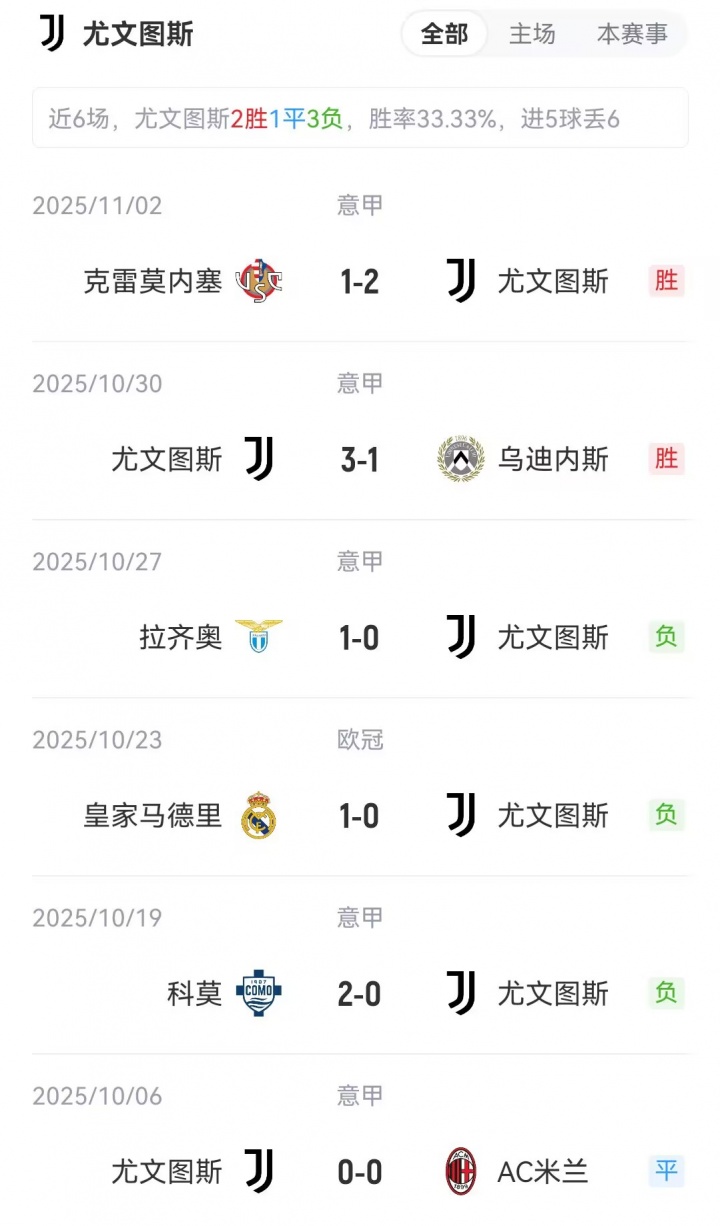The height and width of the screenshot is (1226, 720).
Task: View the 拉齐奥 1-0 尤文图斯 match
Action: pyautogui.click(x=360, y=638)
